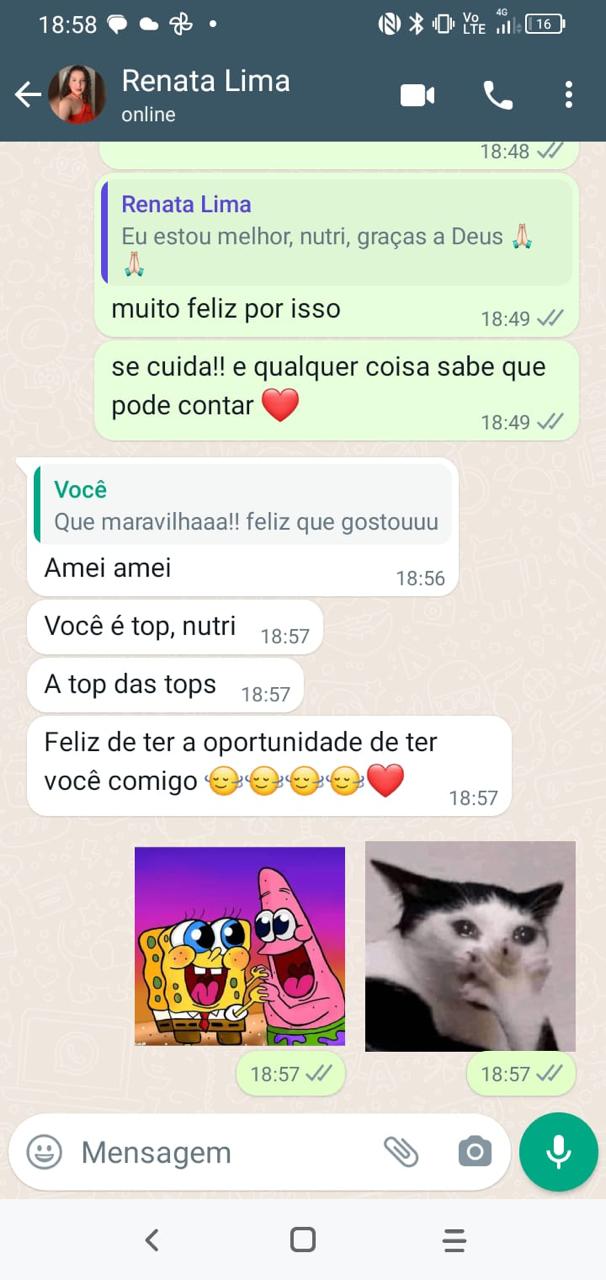Open the more options menu
Screen dimensions: 606x1280
568,95
